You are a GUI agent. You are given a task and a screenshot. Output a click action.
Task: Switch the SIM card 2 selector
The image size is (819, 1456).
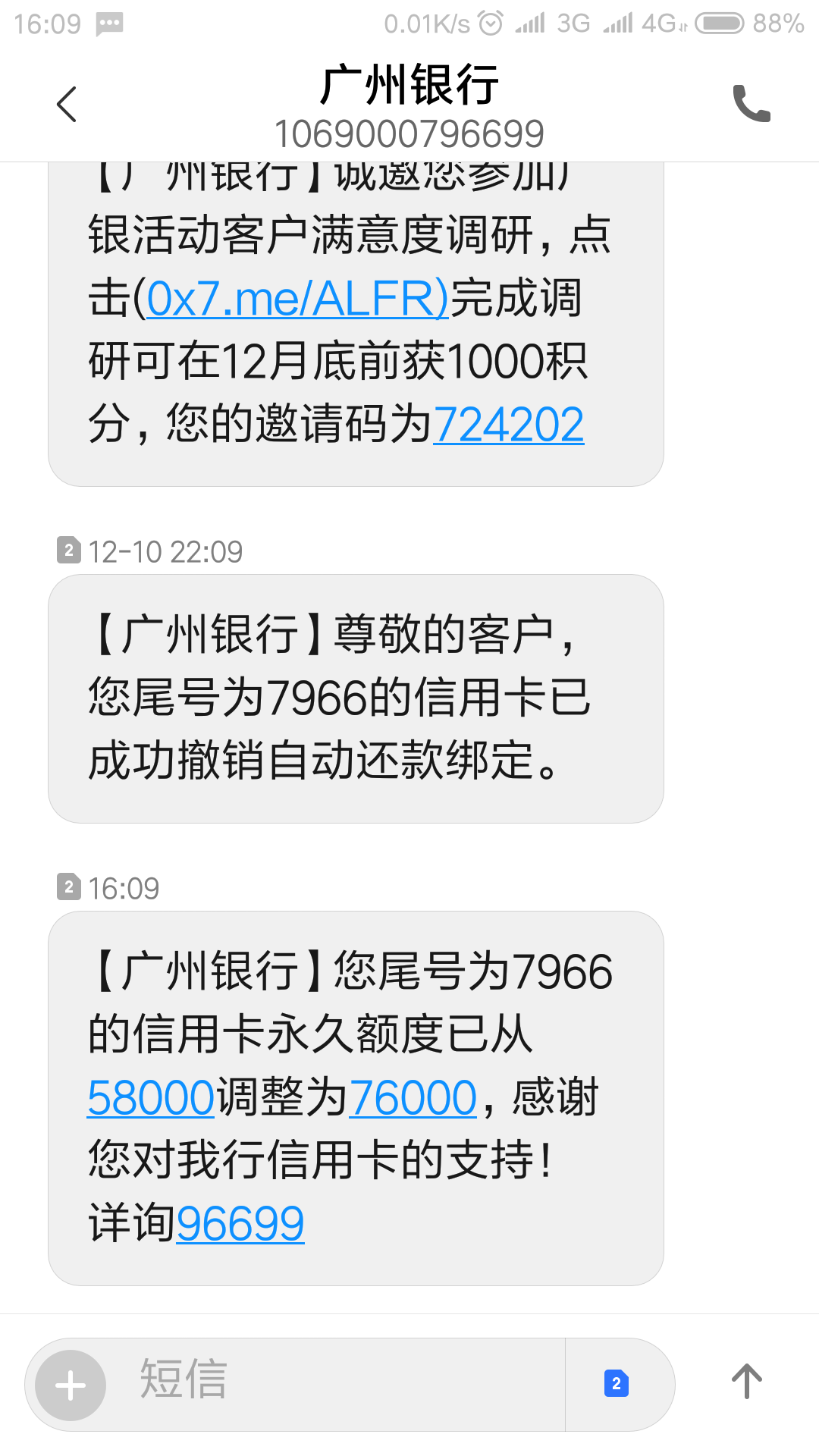(x=617, y=1384)
